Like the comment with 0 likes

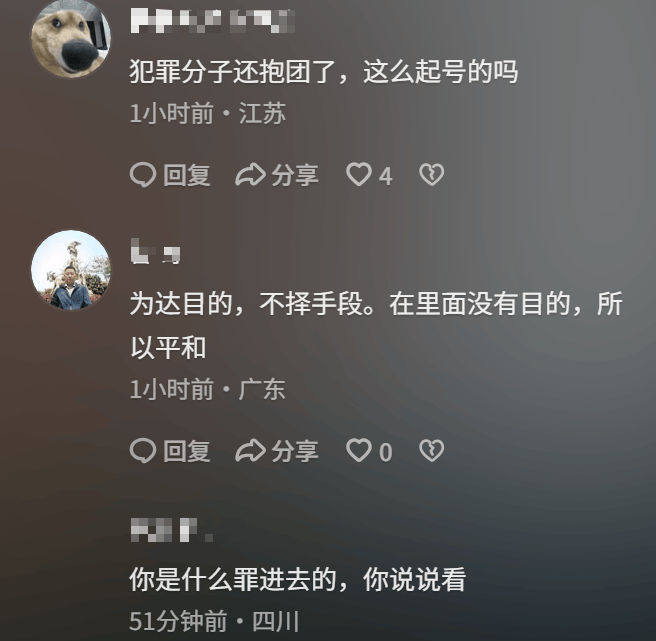pos(359,451)
